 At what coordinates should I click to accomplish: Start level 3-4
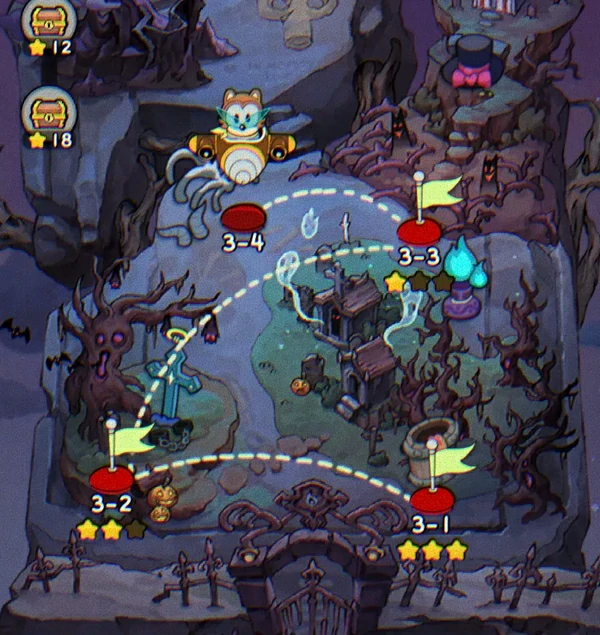pos(242,217)
